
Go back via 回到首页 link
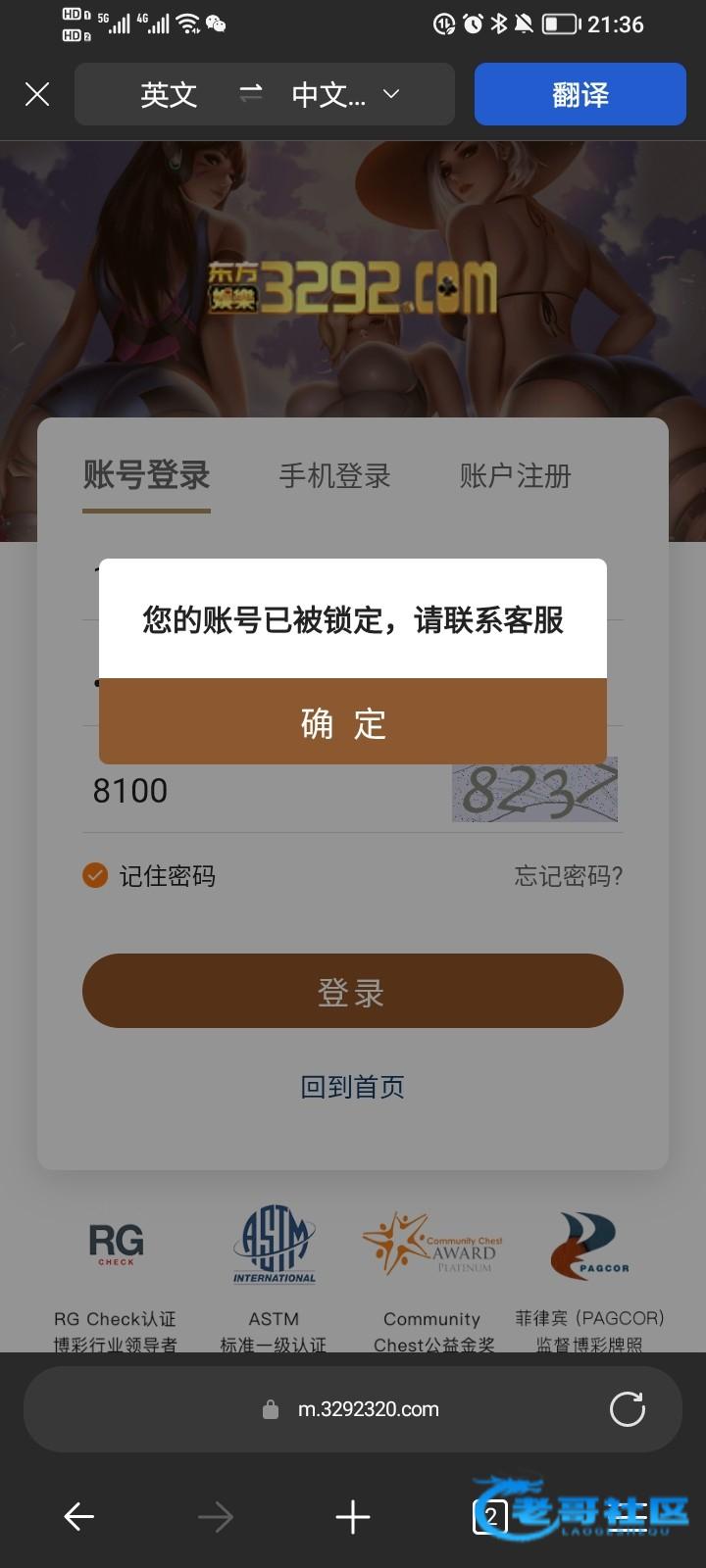pyautogui.click(x=352, y=1086)
